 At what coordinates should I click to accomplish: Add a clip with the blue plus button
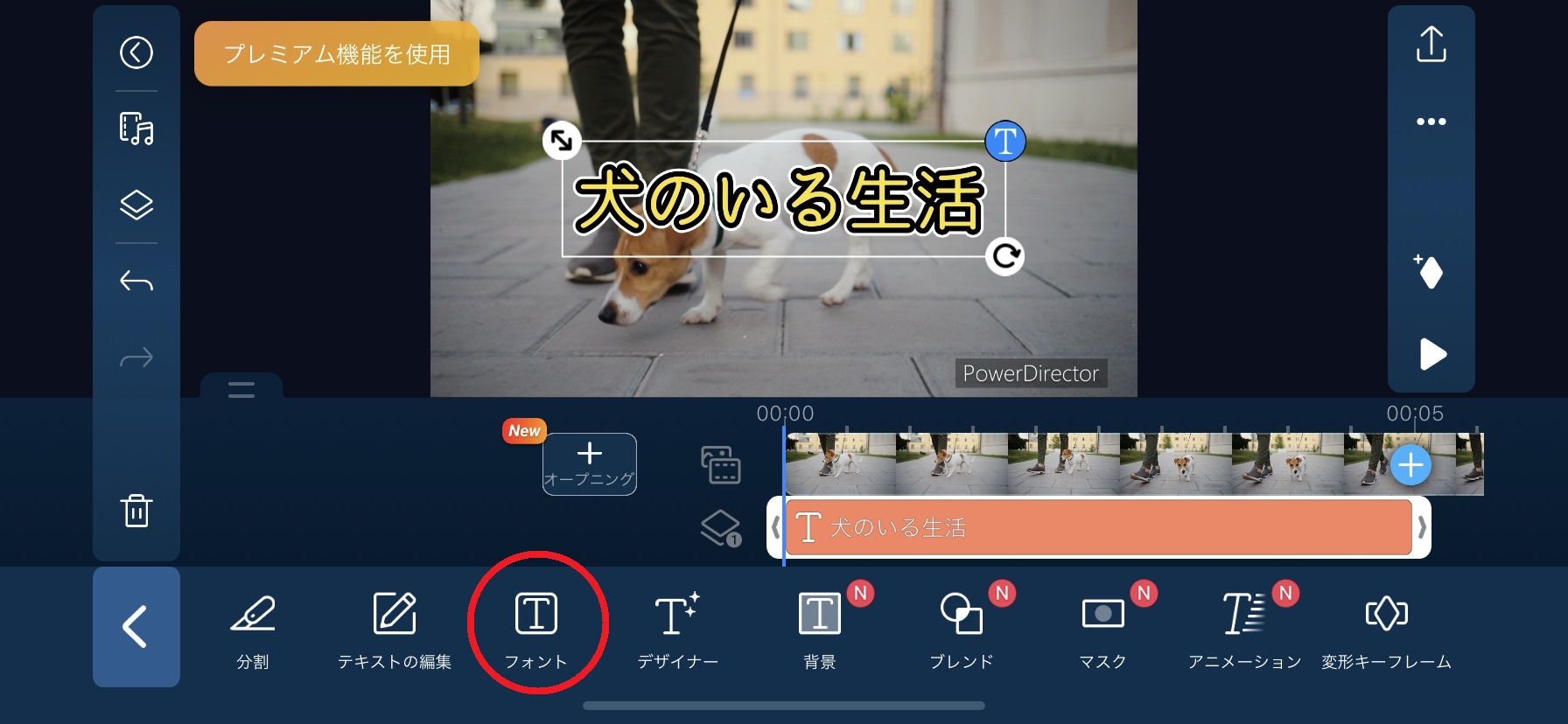1410,465
